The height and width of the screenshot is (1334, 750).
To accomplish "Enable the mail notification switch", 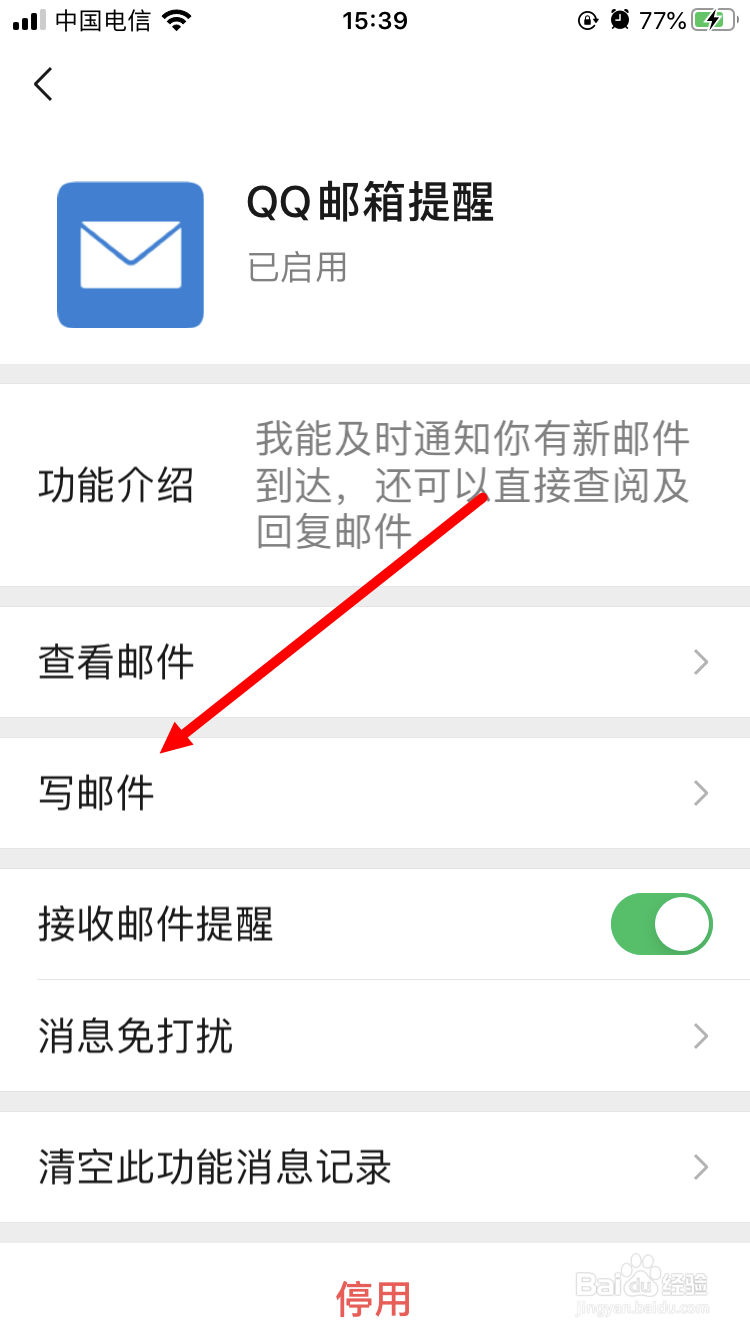I will point(661,924).
